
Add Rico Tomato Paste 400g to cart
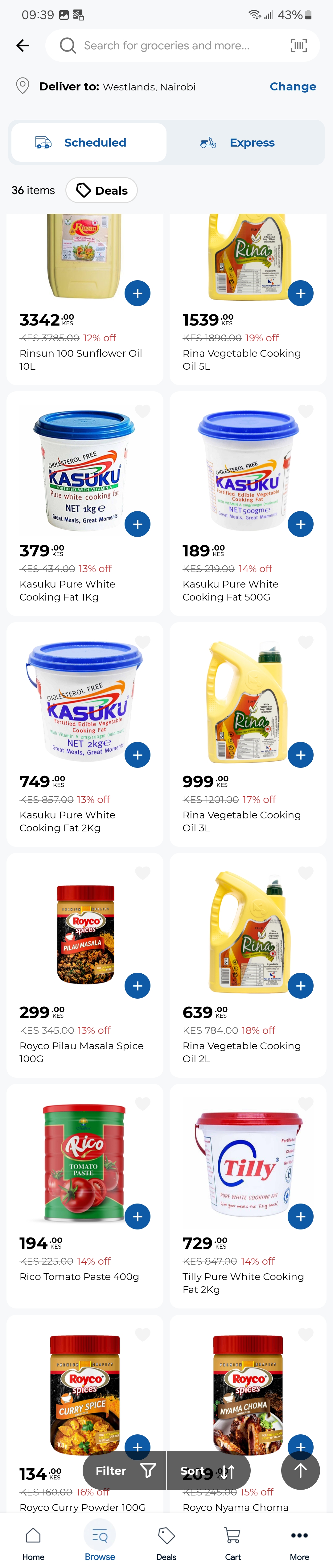(137, 1217)
